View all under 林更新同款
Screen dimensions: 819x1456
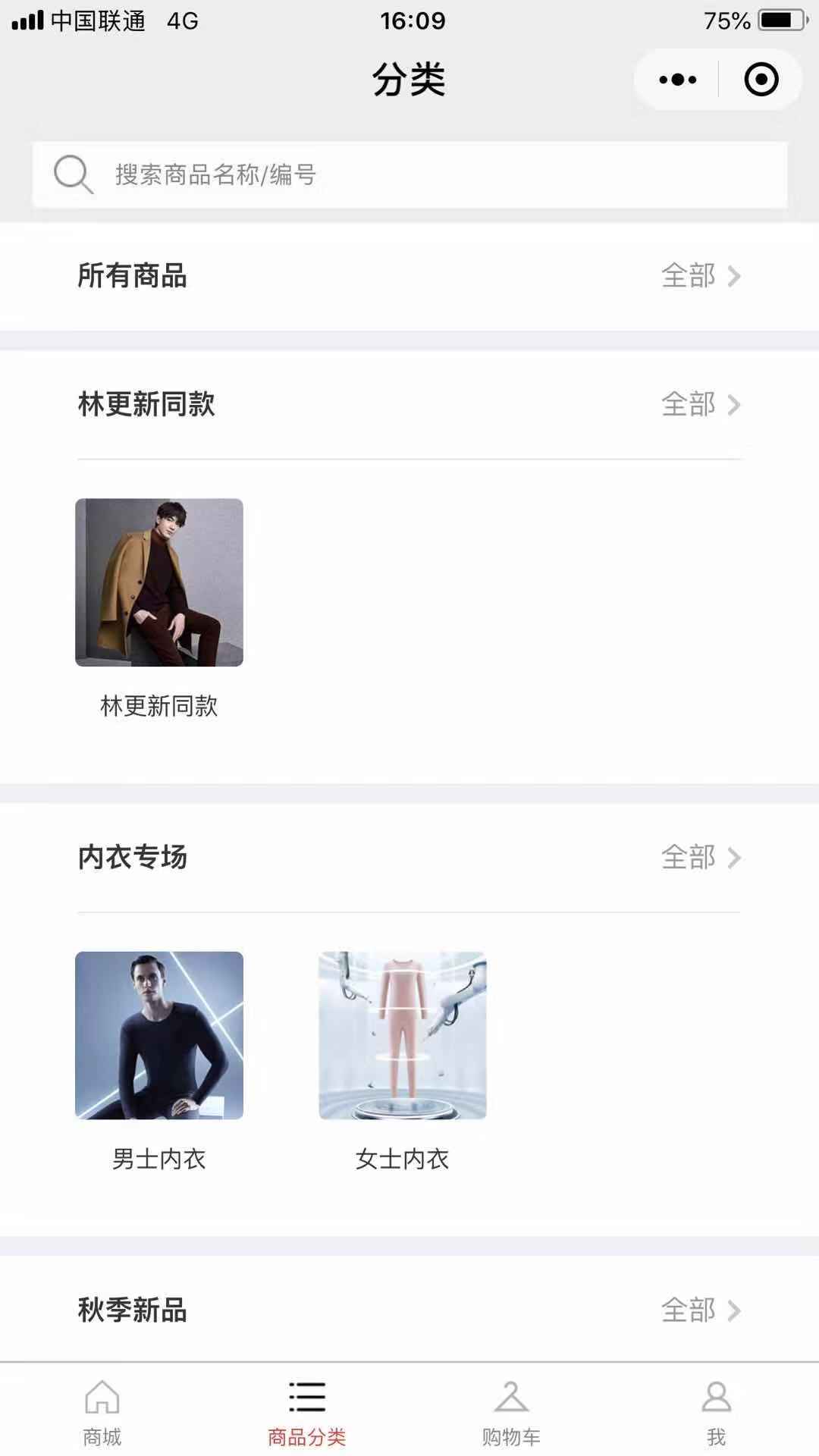(x=700, y=404)
